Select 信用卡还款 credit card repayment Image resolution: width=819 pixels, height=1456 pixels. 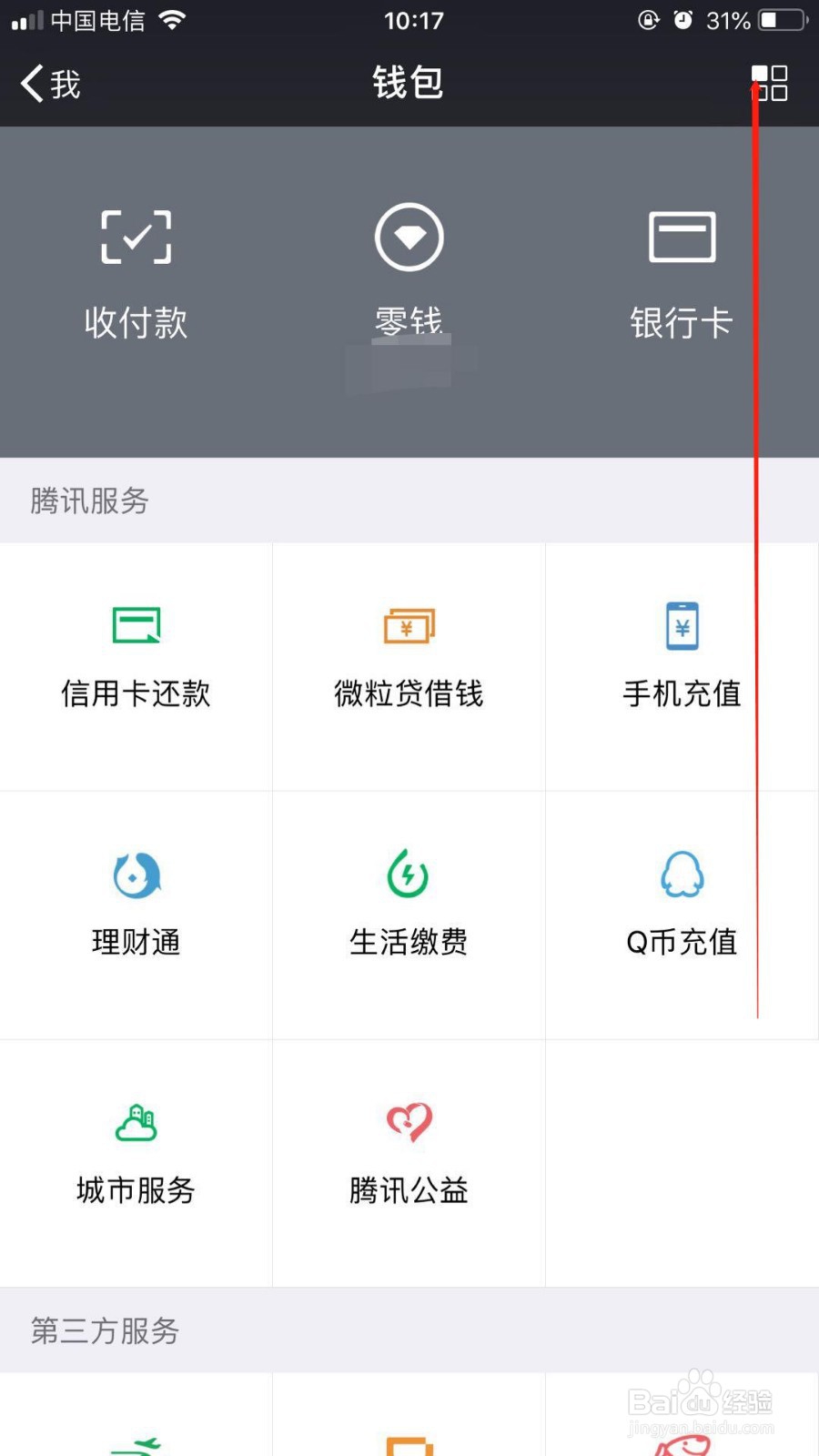click(136, 660)
